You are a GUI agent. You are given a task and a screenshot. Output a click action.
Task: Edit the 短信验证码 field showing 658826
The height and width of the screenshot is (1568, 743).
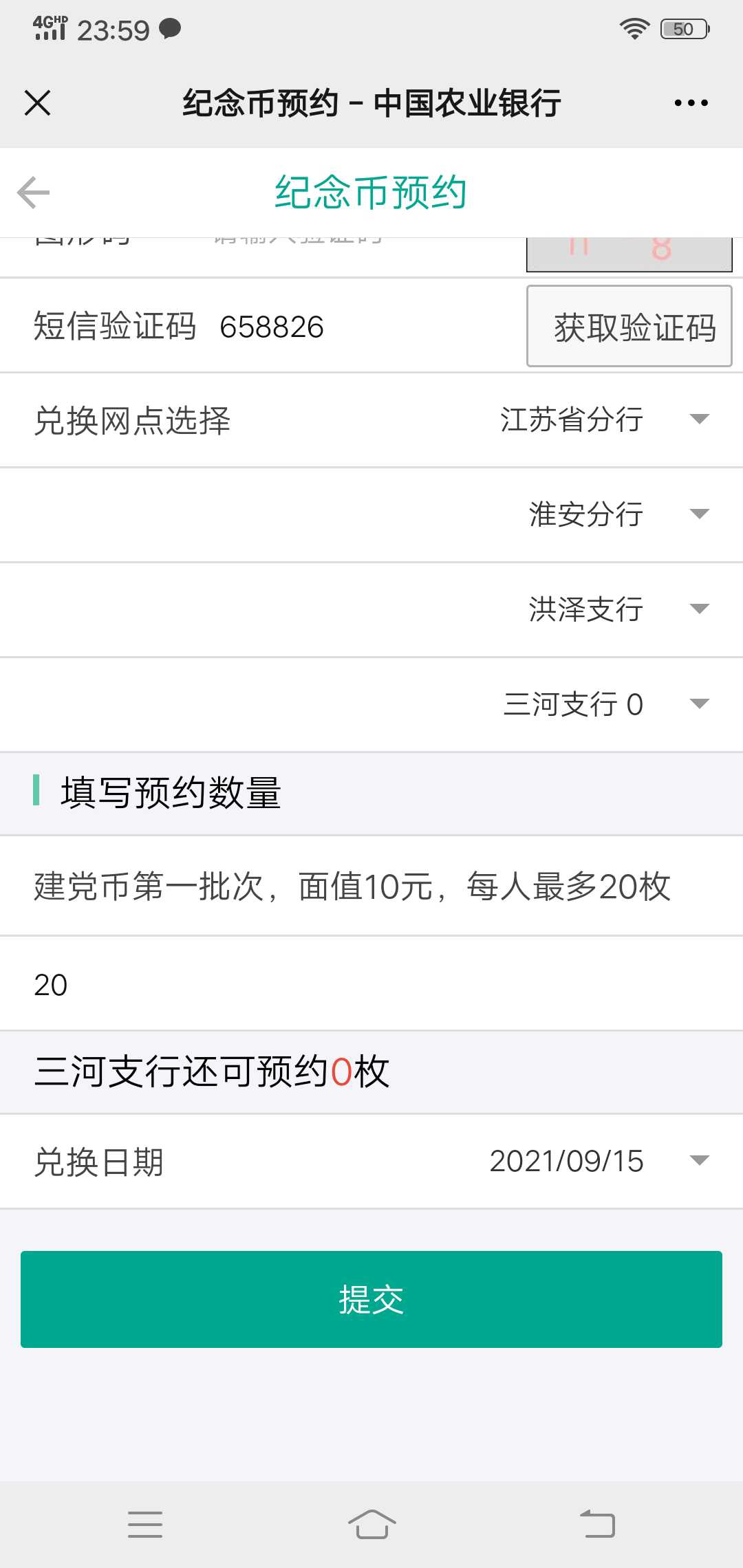(365, 327)
